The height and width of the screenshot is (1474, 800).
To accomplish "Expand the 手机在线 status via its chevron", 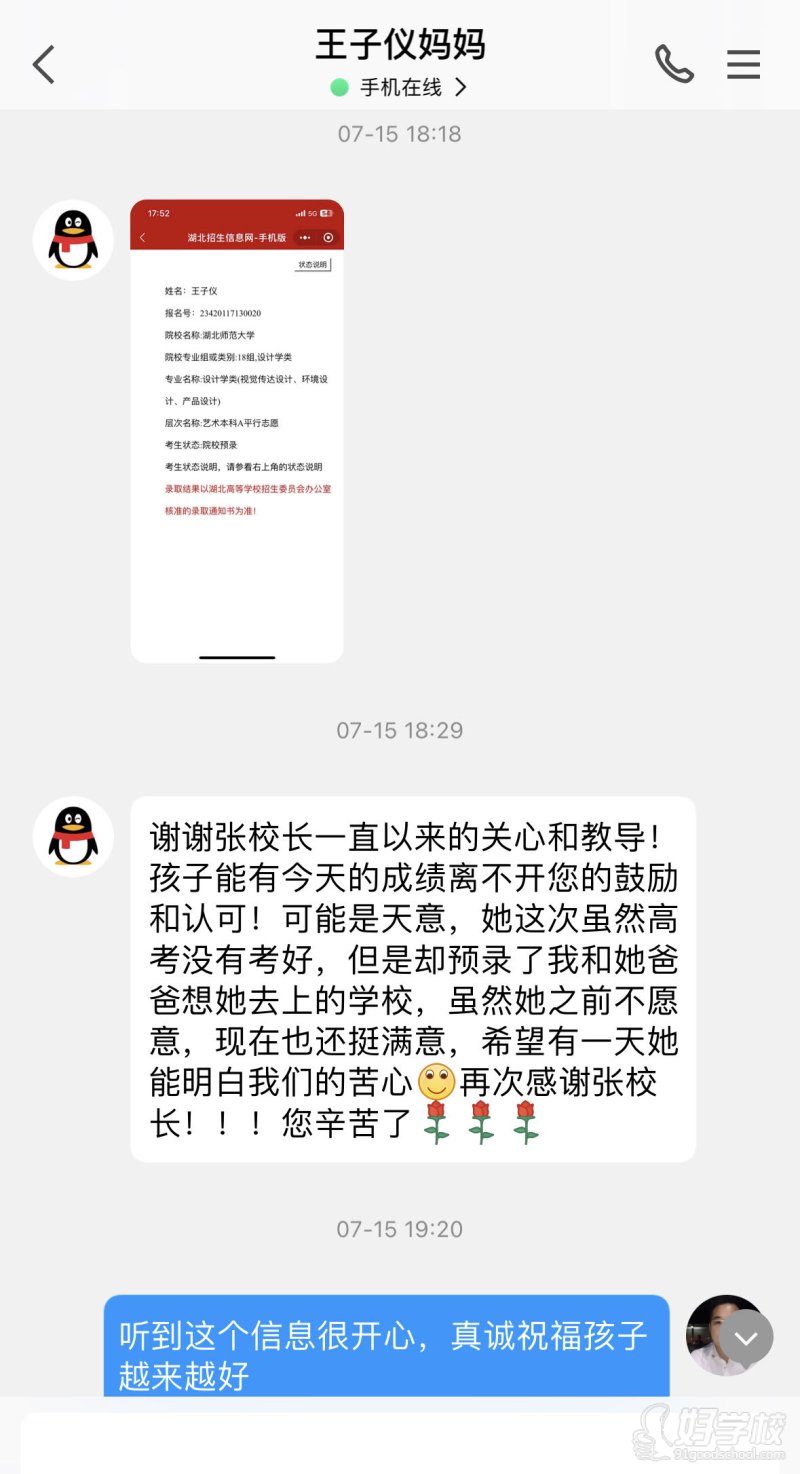I will 460,87.
